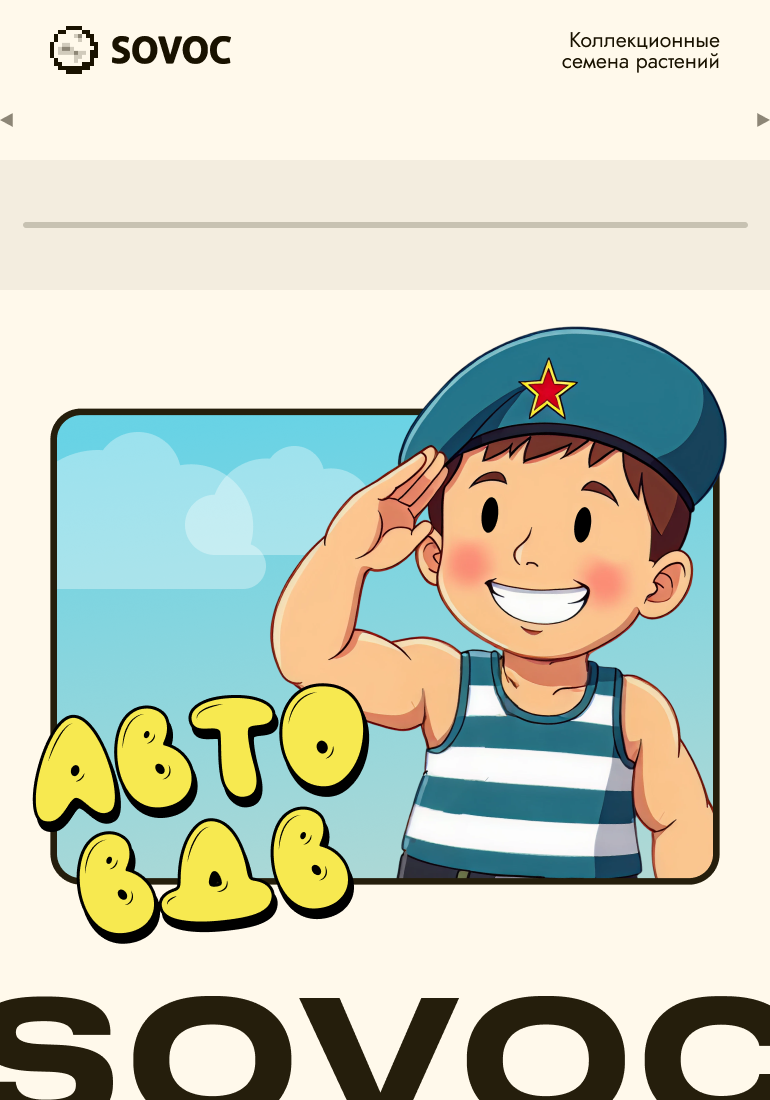The width and height of the screenshot is (770, 1100).
Task: Tap the horizontal scrollbar track
Action: click(385, 225)
